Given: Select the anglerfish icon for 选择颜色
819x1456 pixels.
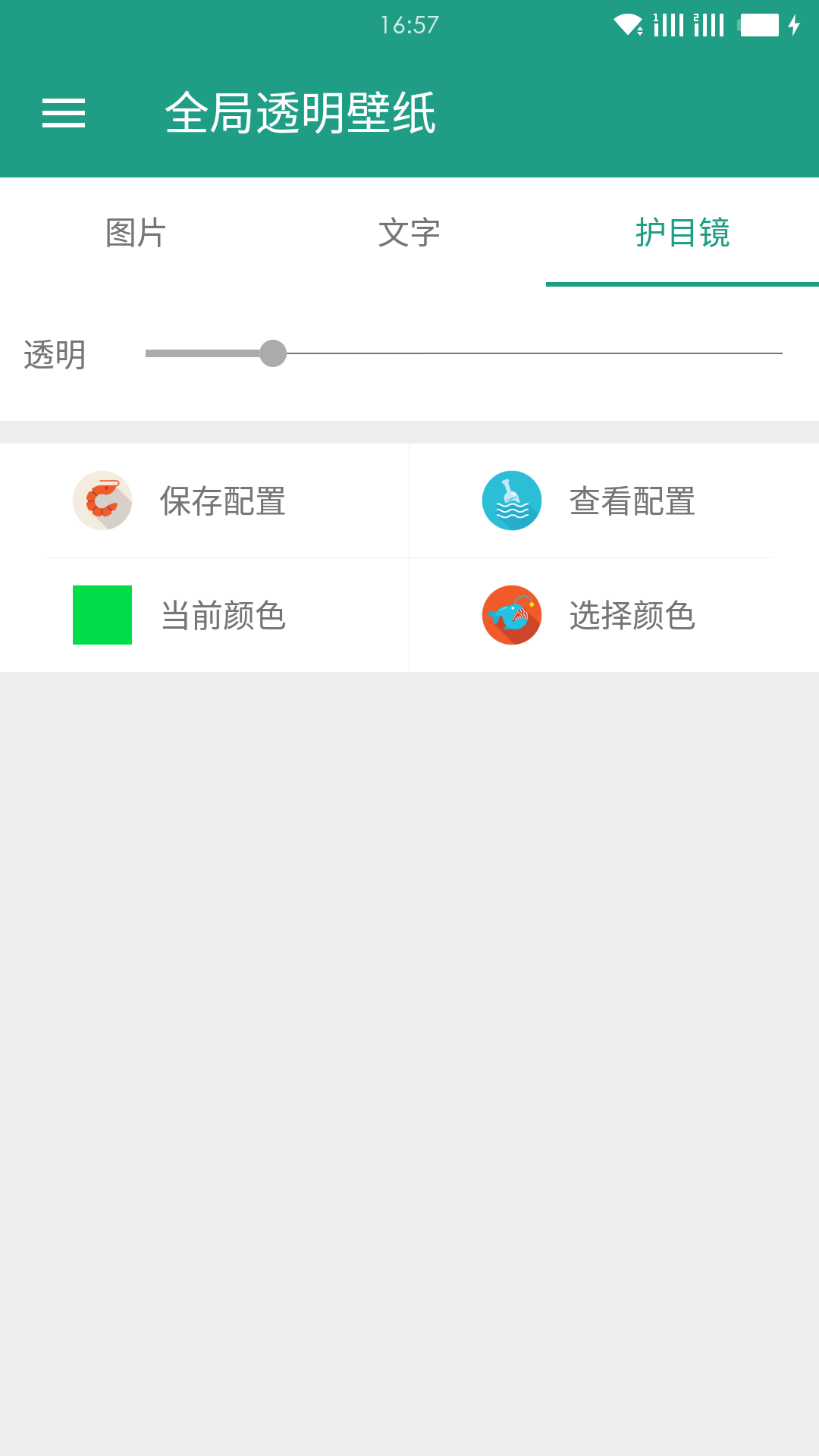Looking at the screenshot, I should pos(512,615).
